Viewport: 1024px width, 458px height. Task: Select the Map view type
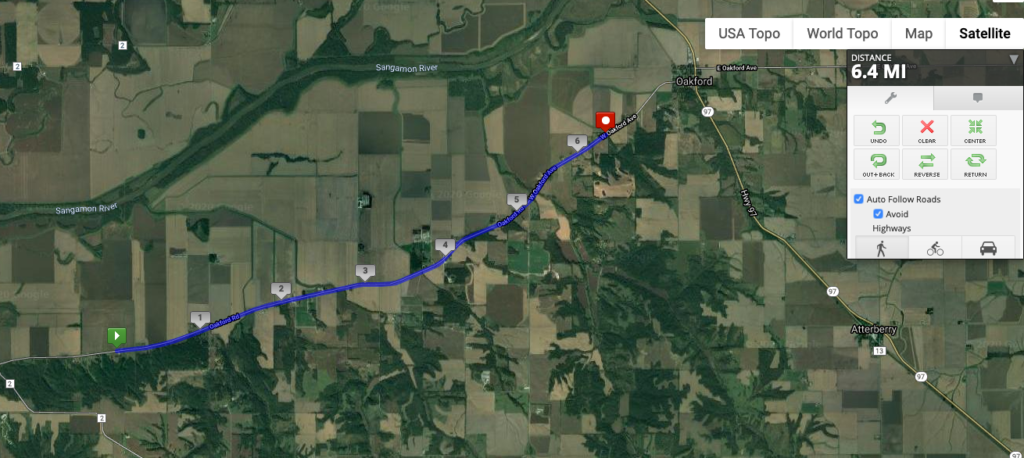[918, 33]
